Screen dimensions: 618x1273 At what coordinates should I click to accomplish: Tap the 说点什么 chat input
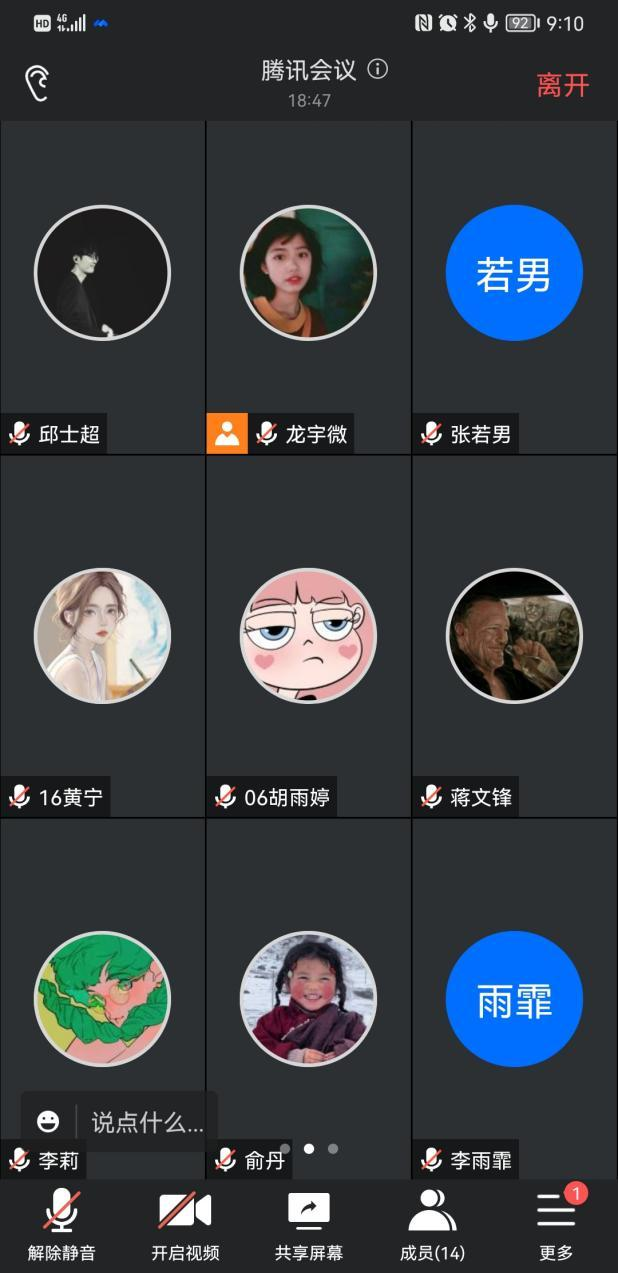coord(147,1122)
